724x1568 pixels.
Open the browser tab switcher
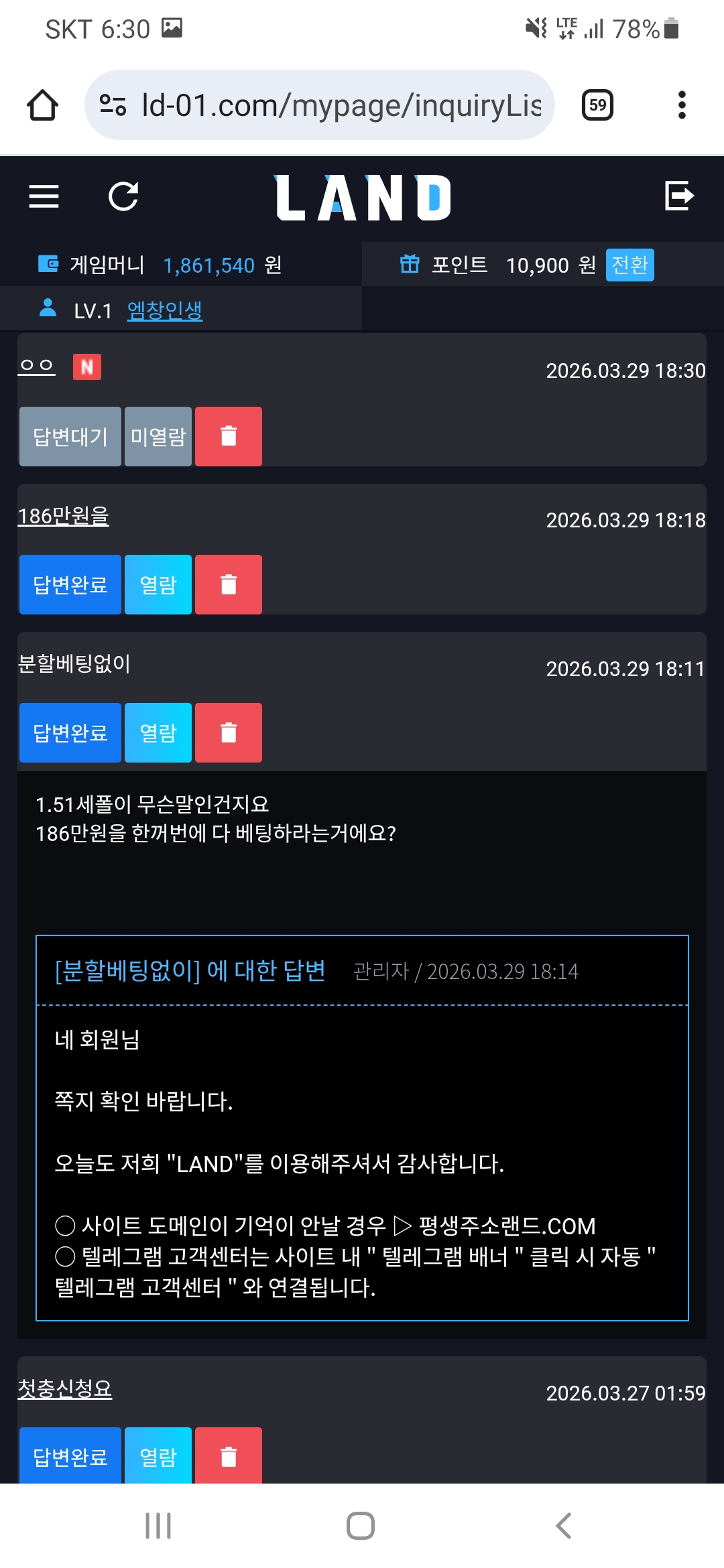597,105
